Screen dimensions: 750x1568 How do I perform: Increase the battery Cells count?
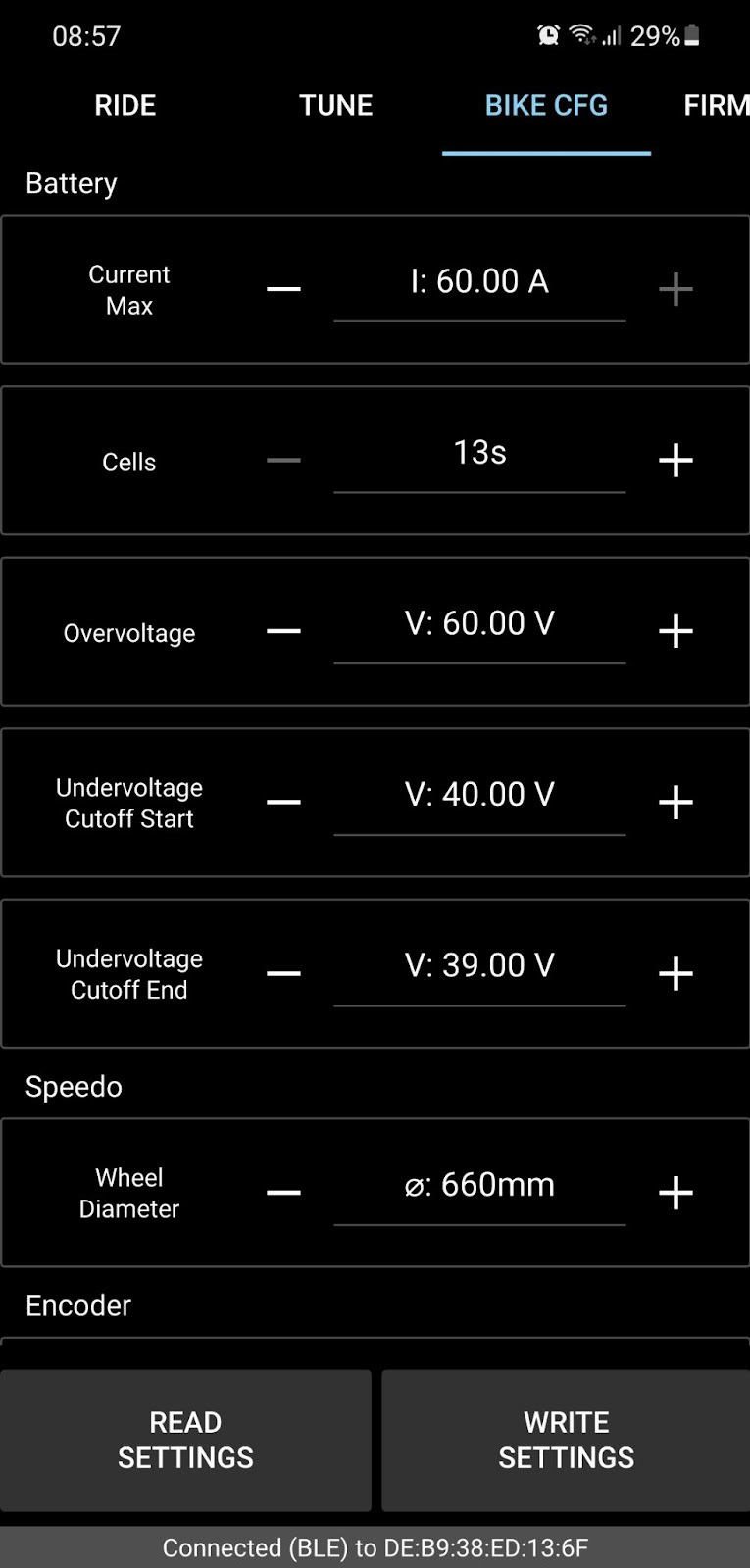pos(675,460)
